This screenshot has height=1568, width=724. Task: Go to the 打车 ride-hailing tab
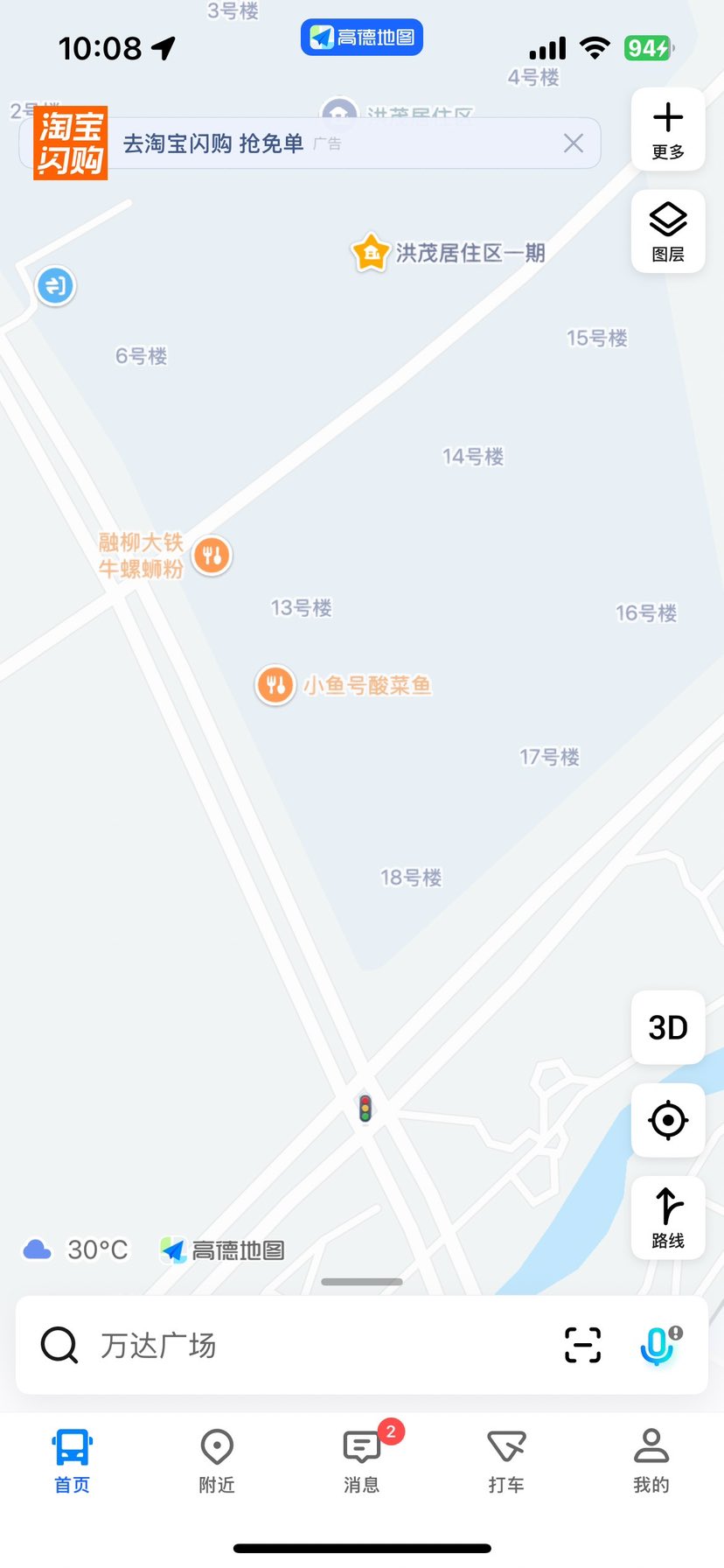point(506,1461)
